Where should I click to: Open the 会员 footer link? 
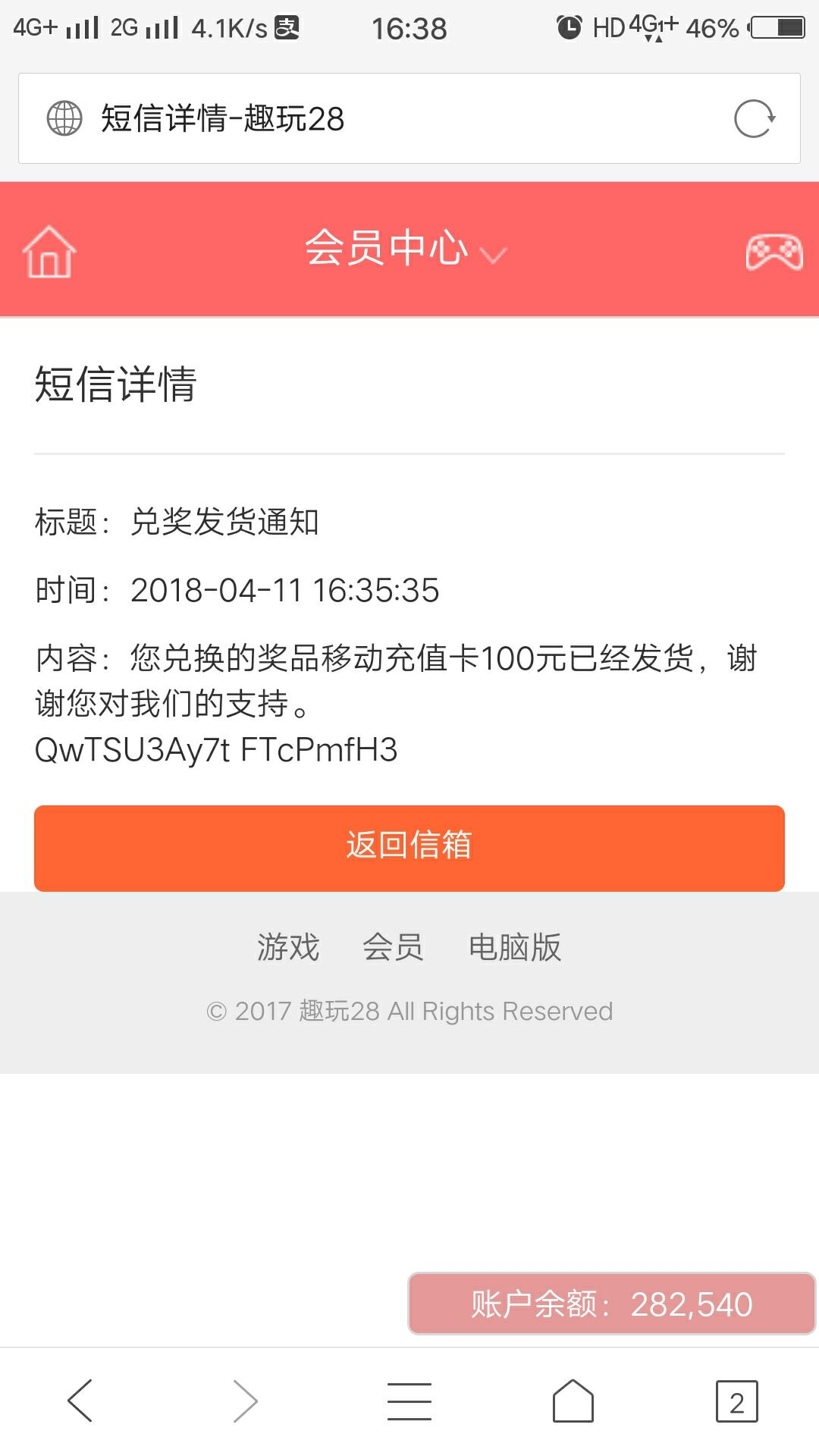(393, 947)
